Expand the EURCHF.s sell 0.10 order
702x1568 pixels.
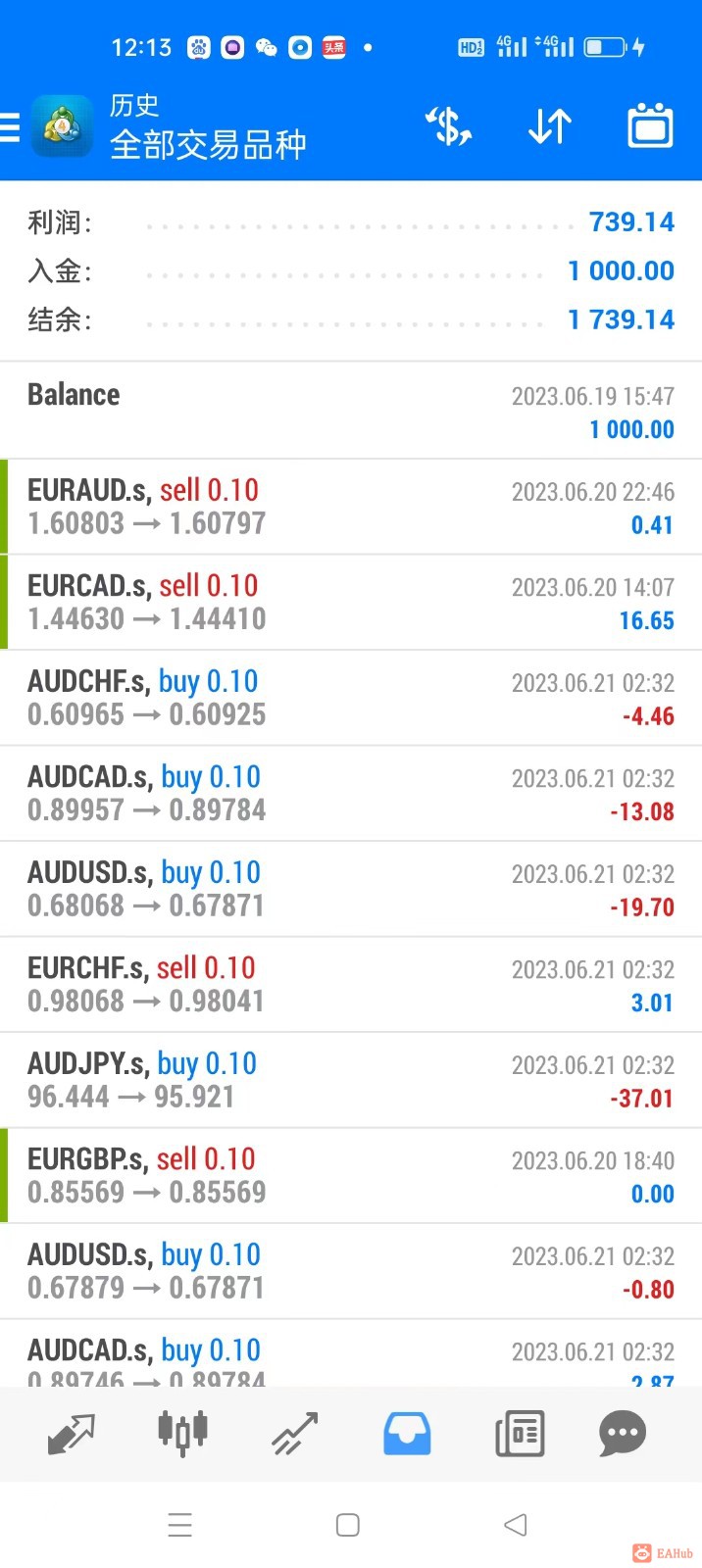pyautogui.click(x=351, y=984)
